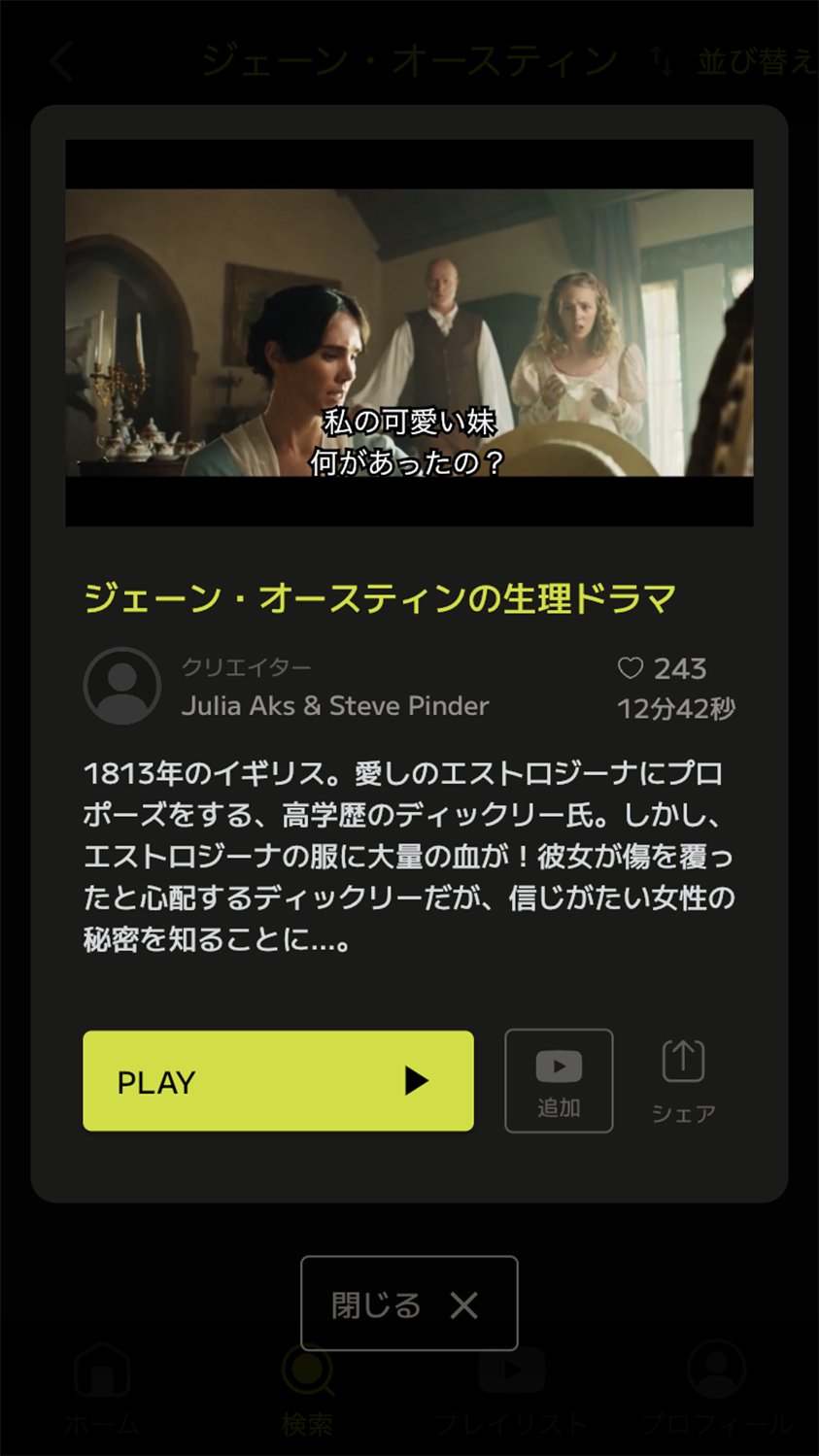Tap the yellow PLAY button
The height and width of the screenshot is (1456, 819).
tap(278, 1080)
